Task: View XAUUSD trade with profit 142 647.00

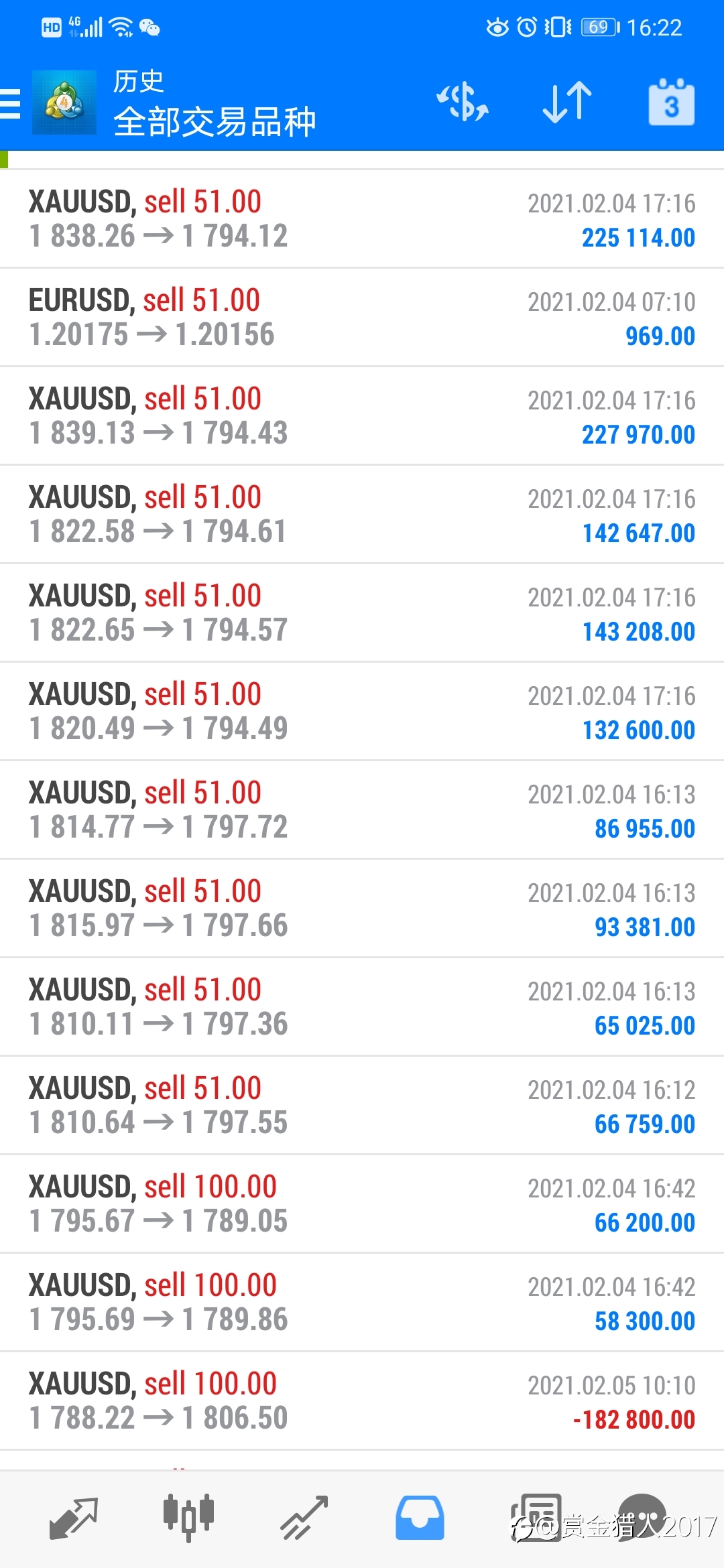Action: (362, 515)
